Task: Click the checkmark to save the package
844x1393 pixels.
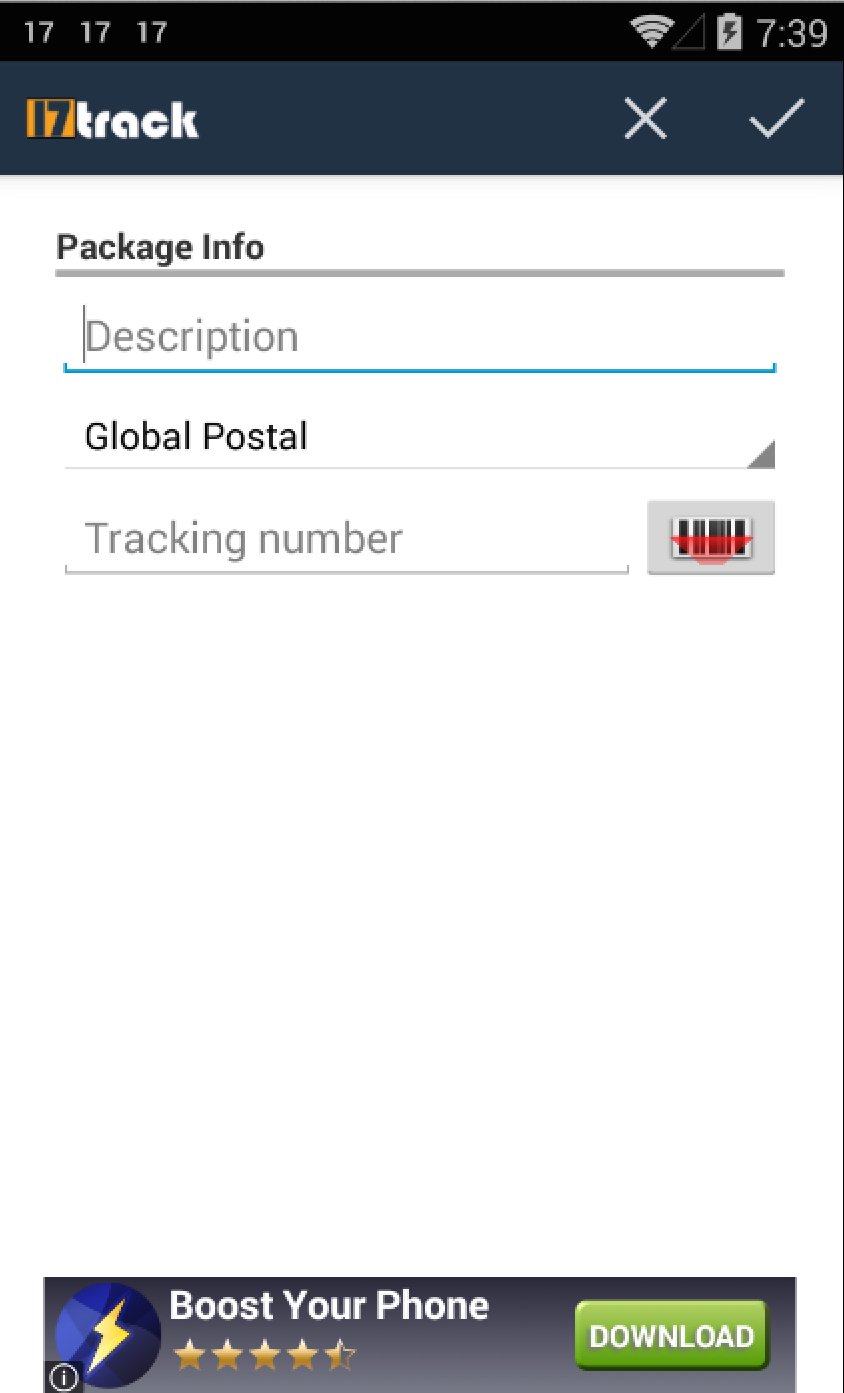Action: [x=775, y=118]
